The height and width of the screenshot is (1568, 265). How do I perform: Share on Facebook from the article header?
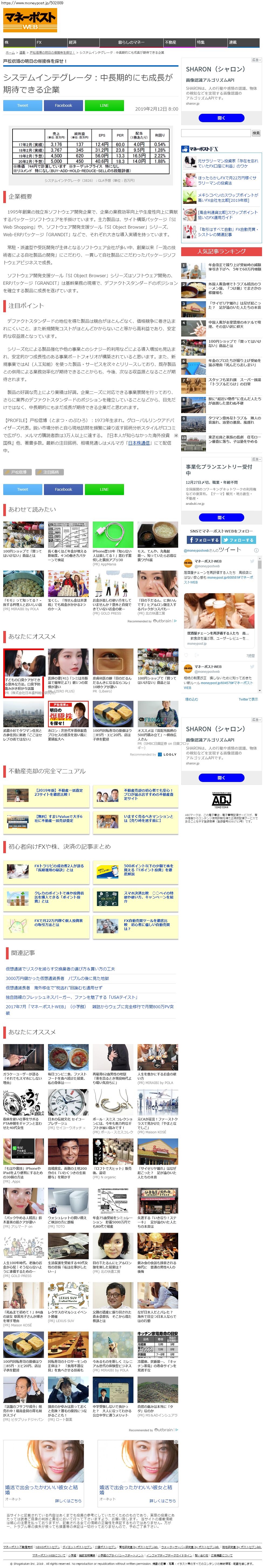pos(63,105)
